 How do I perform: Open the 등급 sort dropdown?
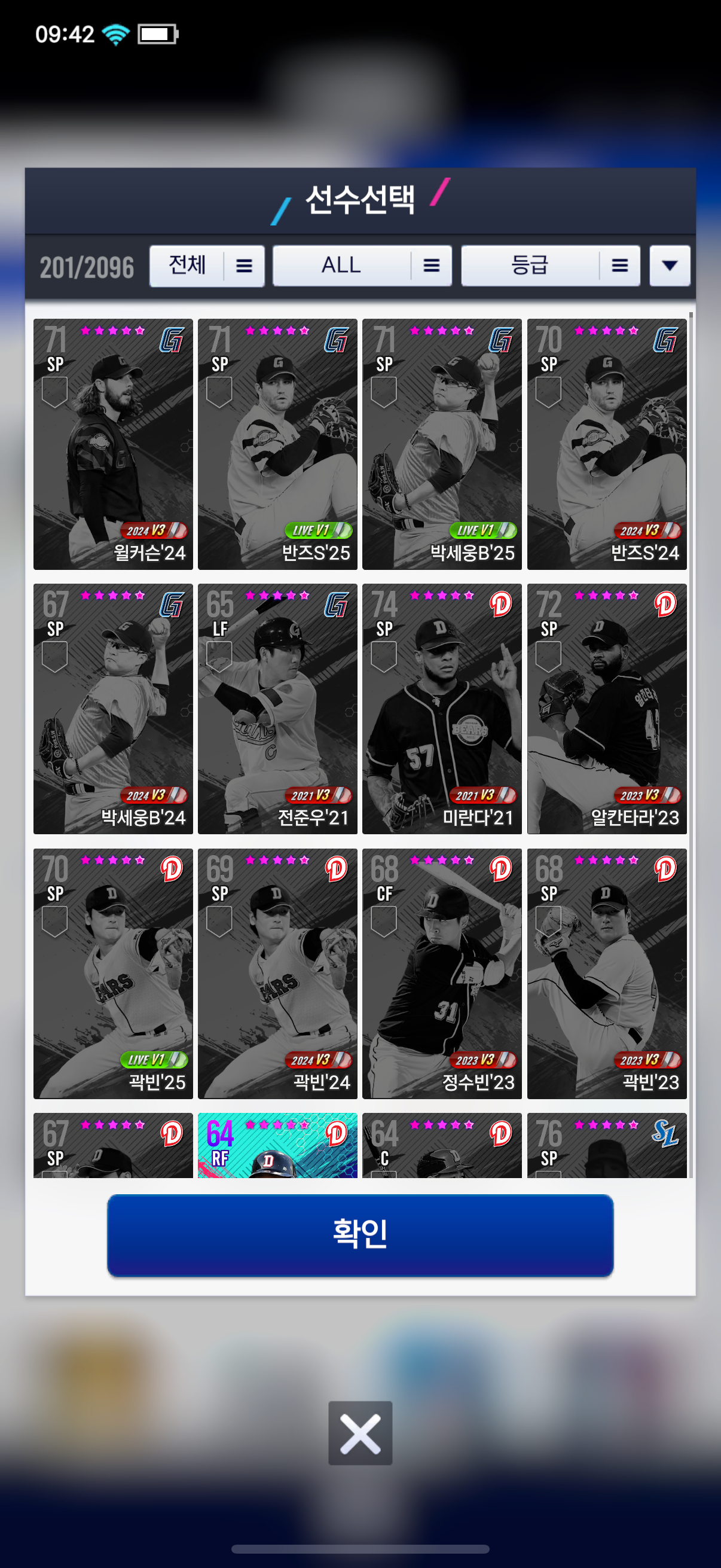click(549, 266)
